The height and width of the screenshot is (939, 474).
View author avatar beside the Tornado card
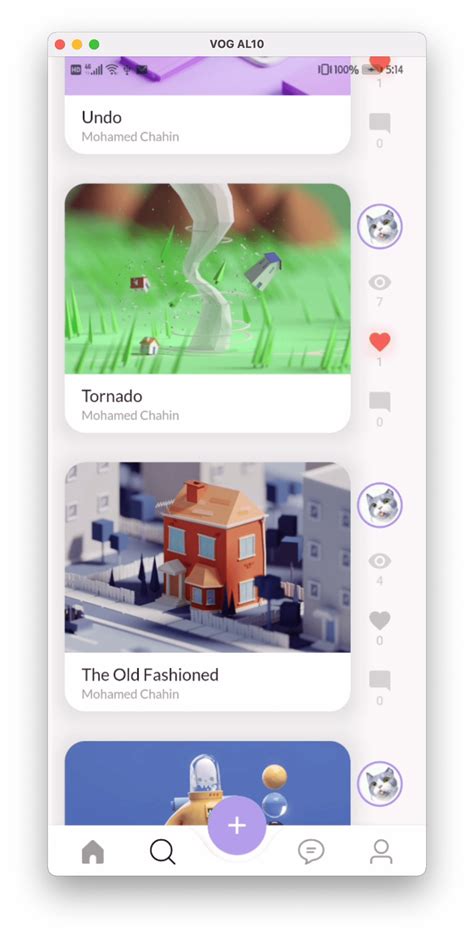(x=379, y=226)
